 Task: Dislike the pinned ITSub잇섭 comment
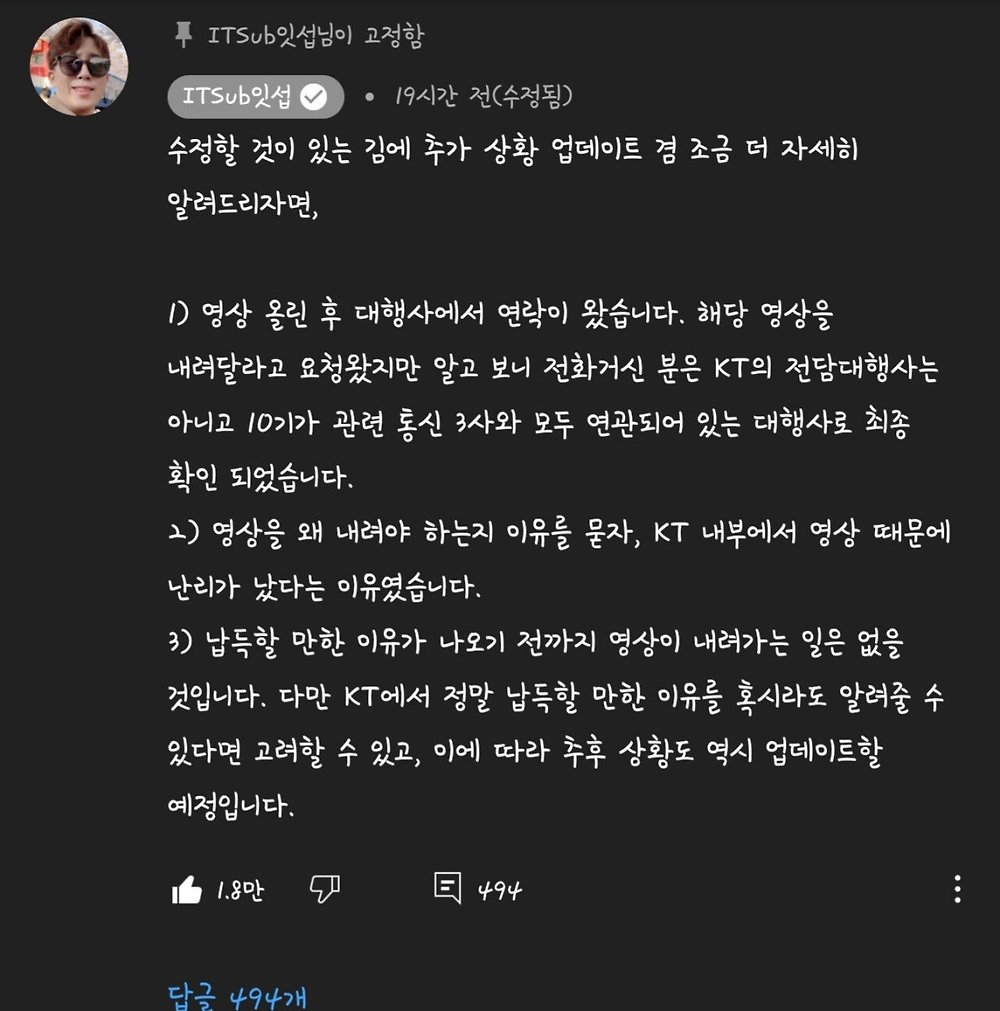tap(325, 888)
